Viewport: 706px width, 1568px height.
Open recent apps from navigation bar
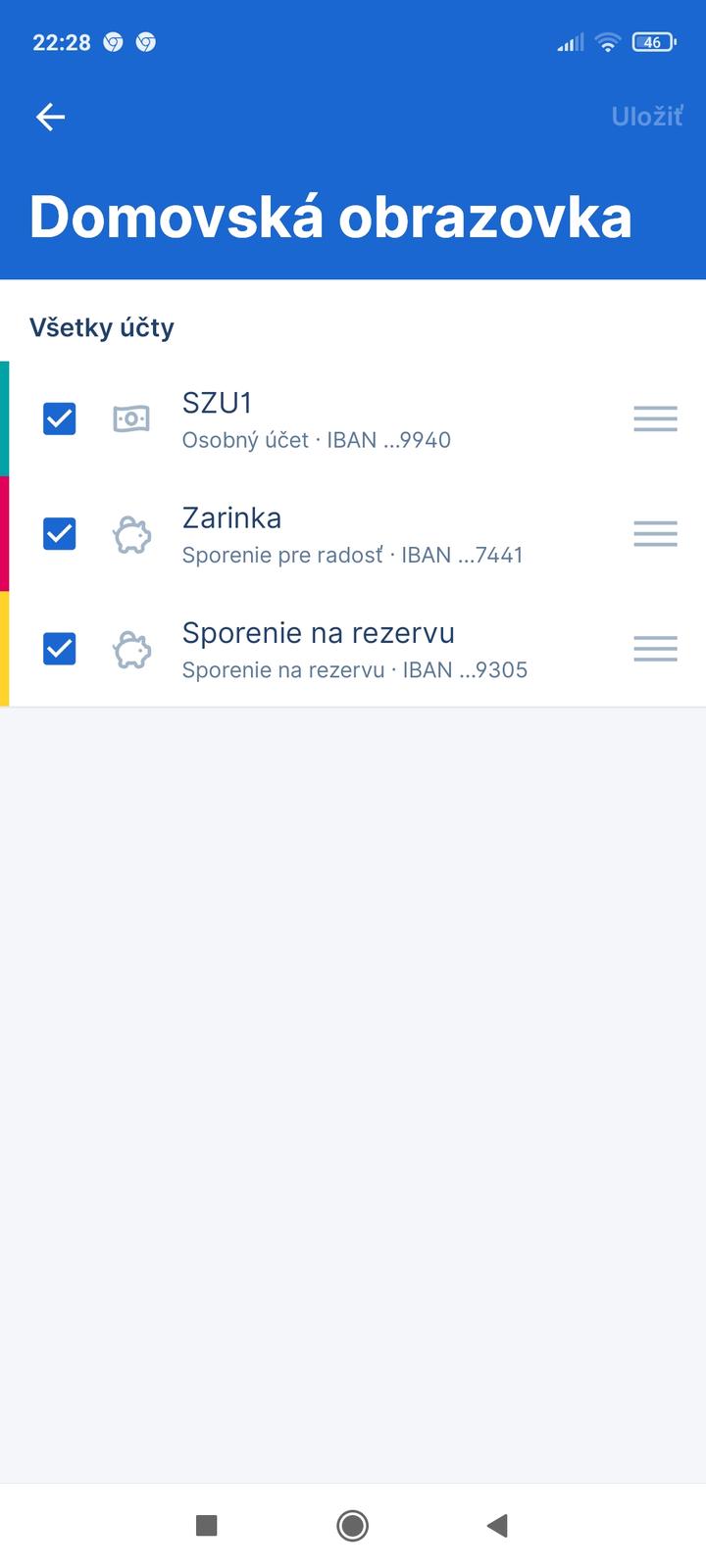tap(206, 1525)
